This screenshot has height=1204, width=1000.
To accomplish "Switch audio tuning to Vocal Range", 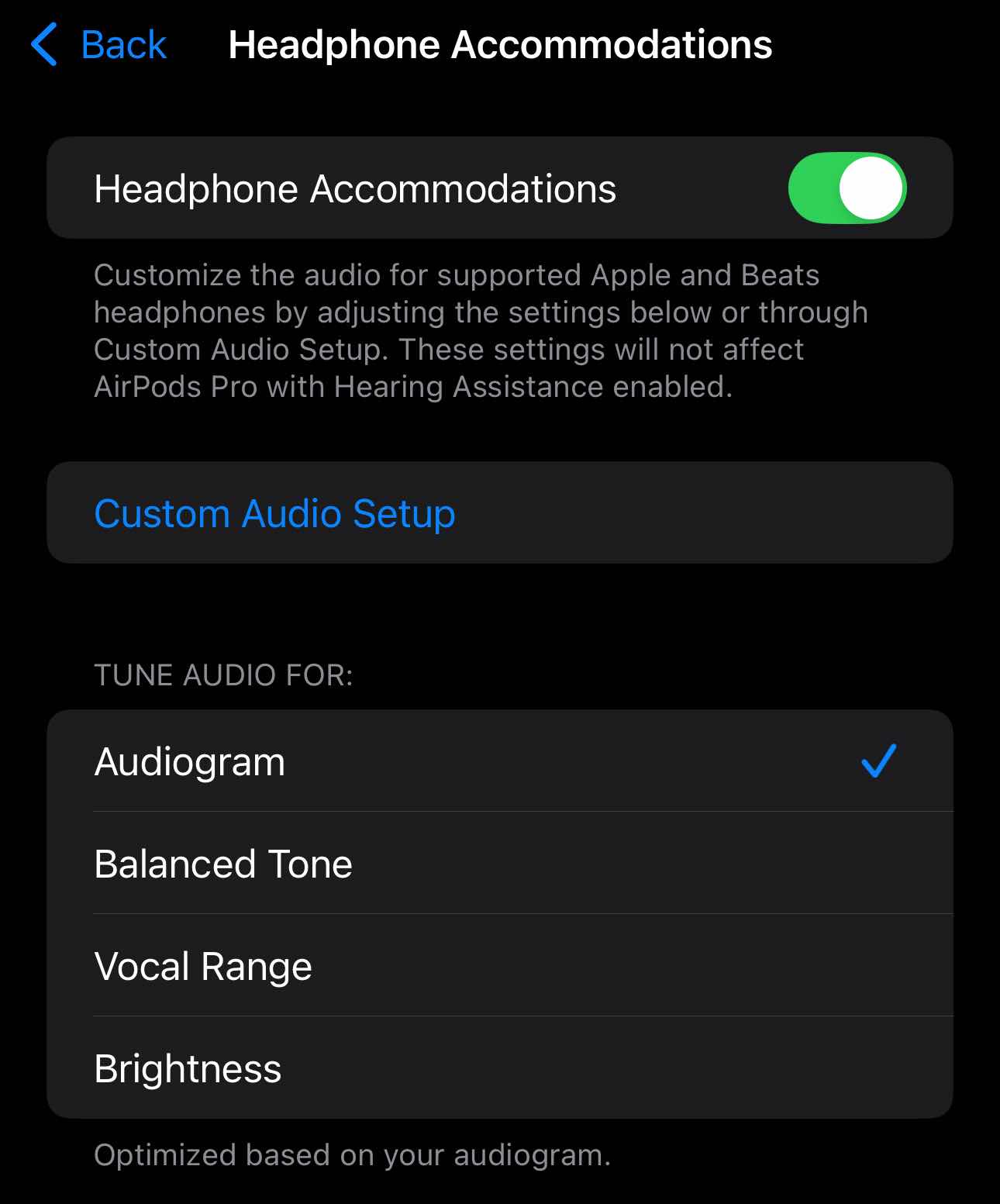I will [x=499, y=966].
